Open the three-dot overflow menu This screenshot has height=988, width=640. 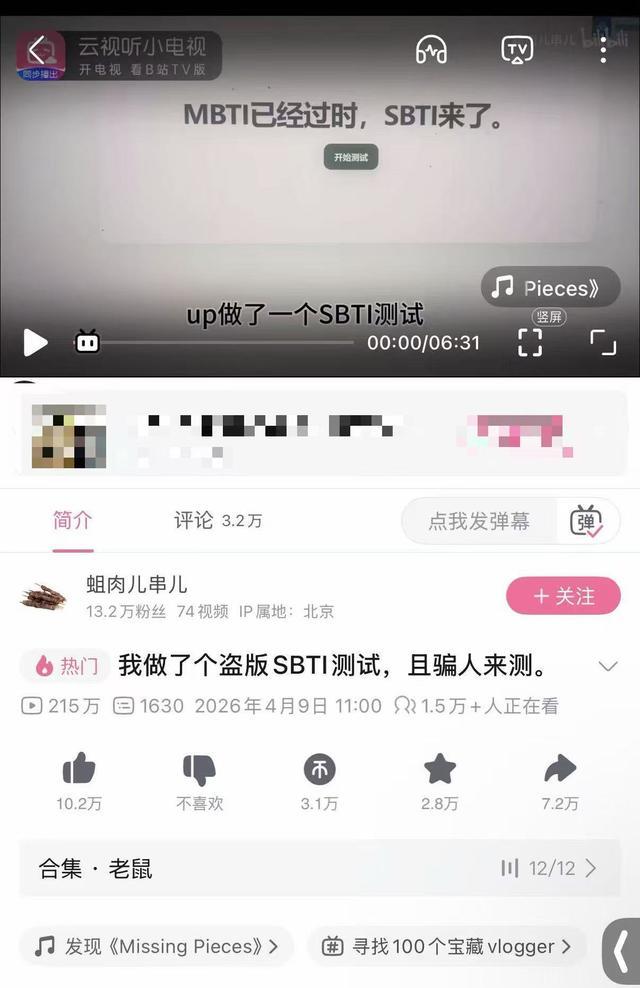coord(603,50)
